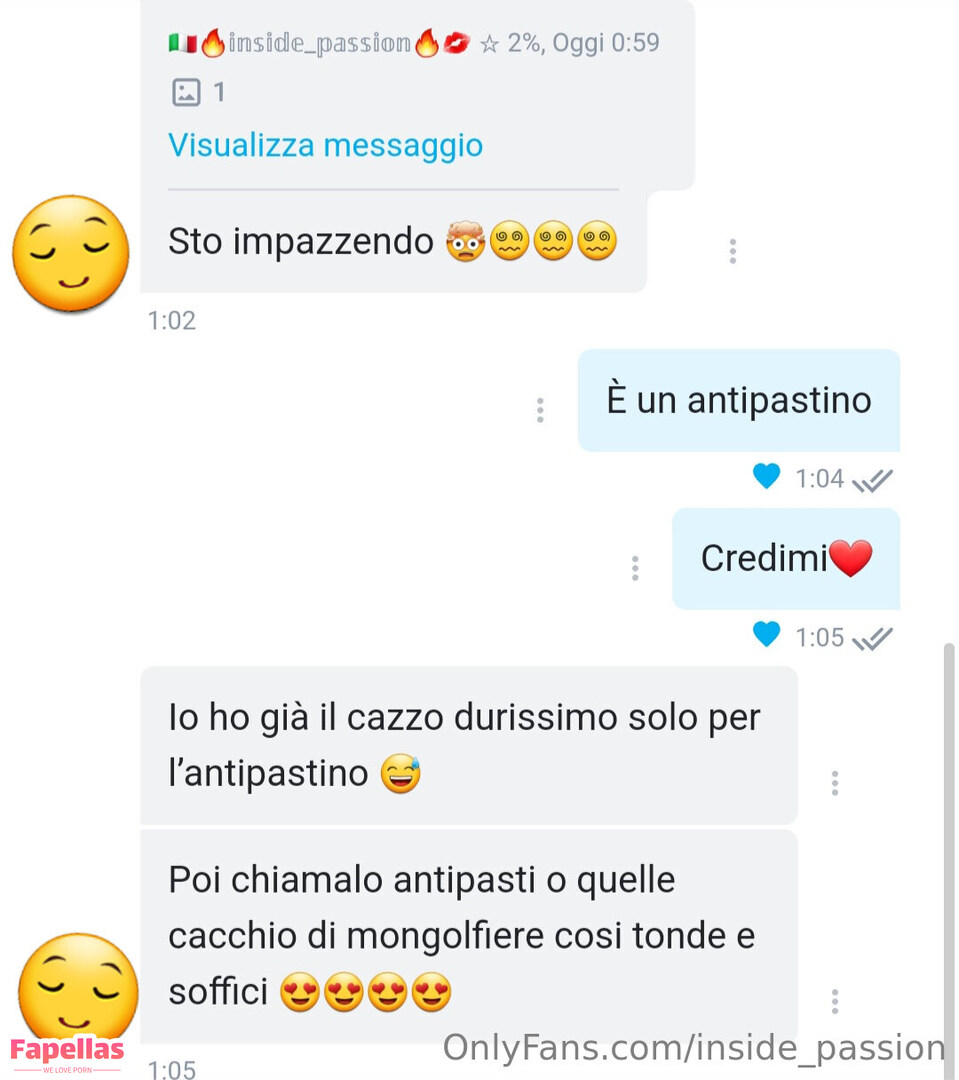The width and height of the screenshot is (959, 1080).
Task: Open options menu for 'Sto impazzendo' message
Action: click(732, 251)
